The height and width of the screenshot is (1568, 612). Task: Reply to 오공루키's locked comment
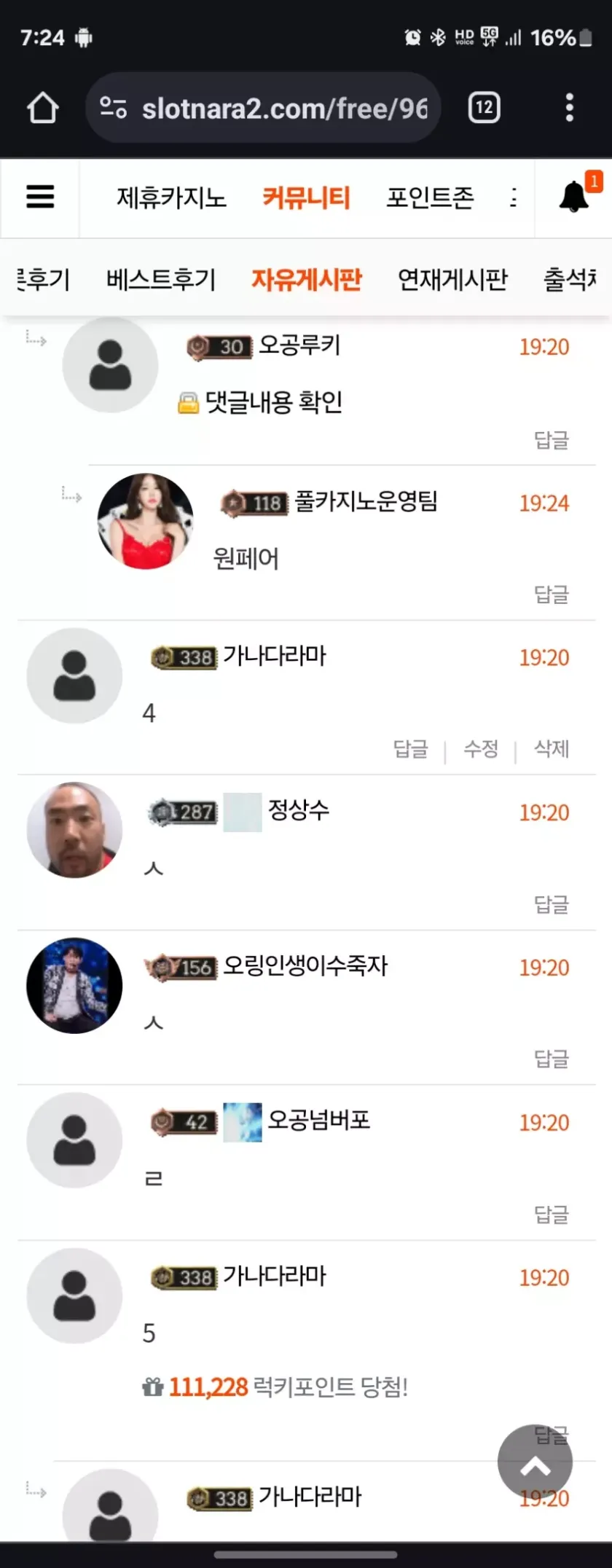coord(551,439)
